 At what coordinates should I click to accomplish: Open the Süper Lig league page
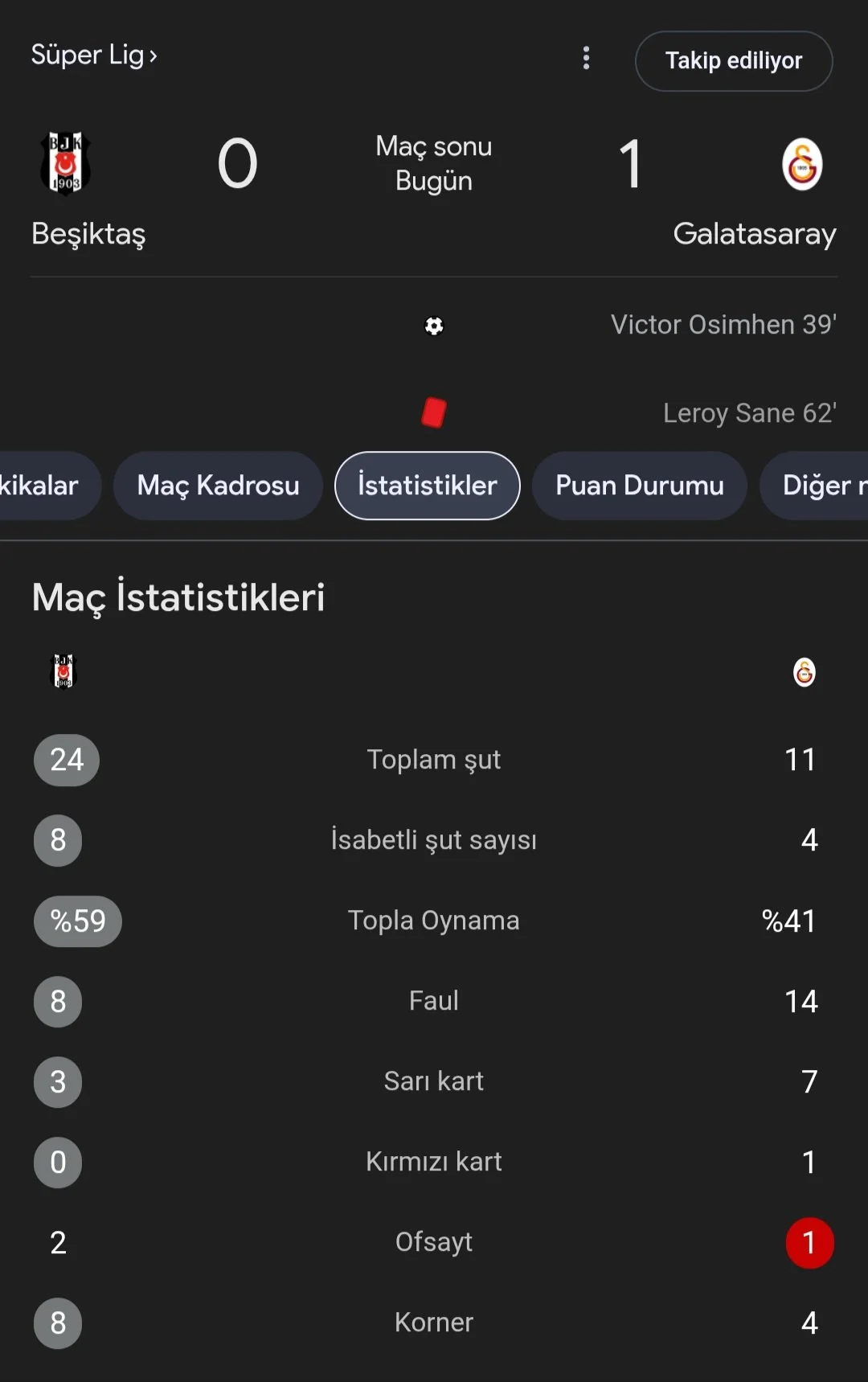(x=93, y=55)
